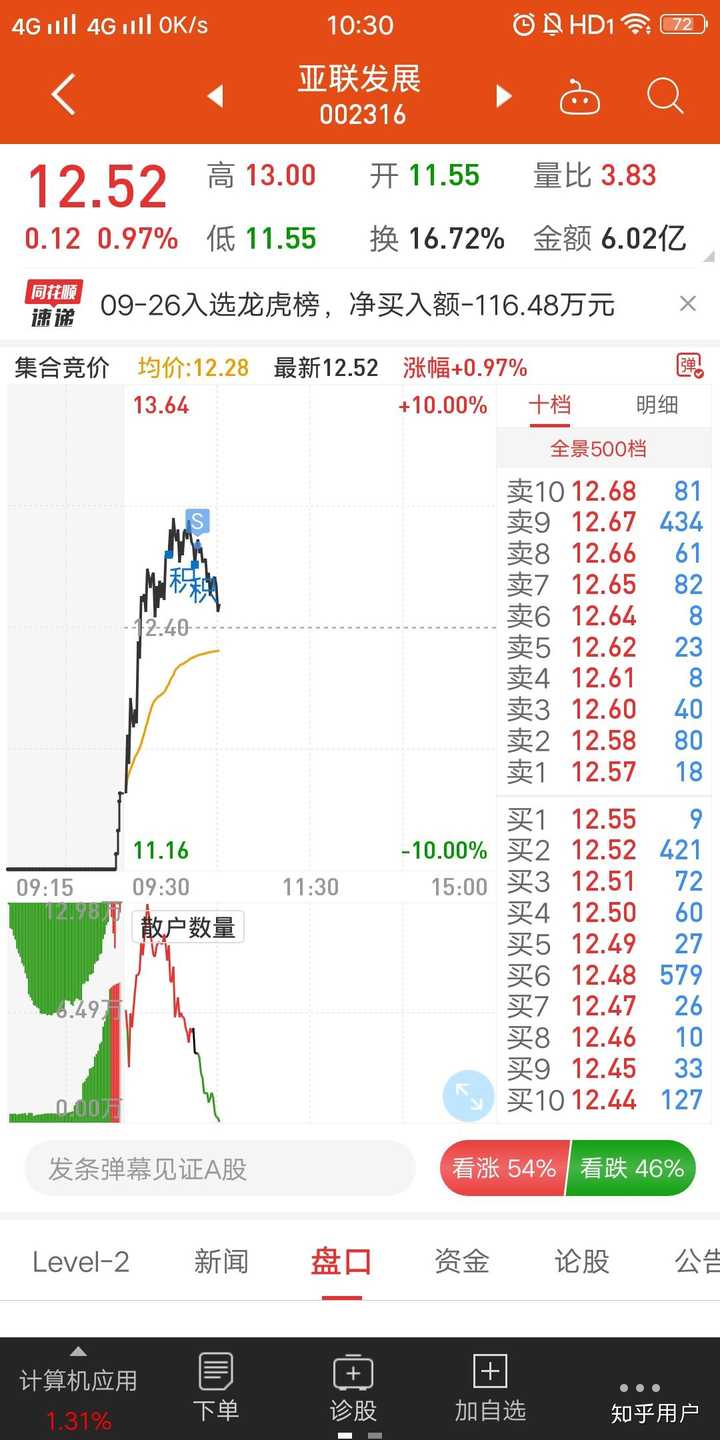Select the 十档 tab

tap(550, 405)
